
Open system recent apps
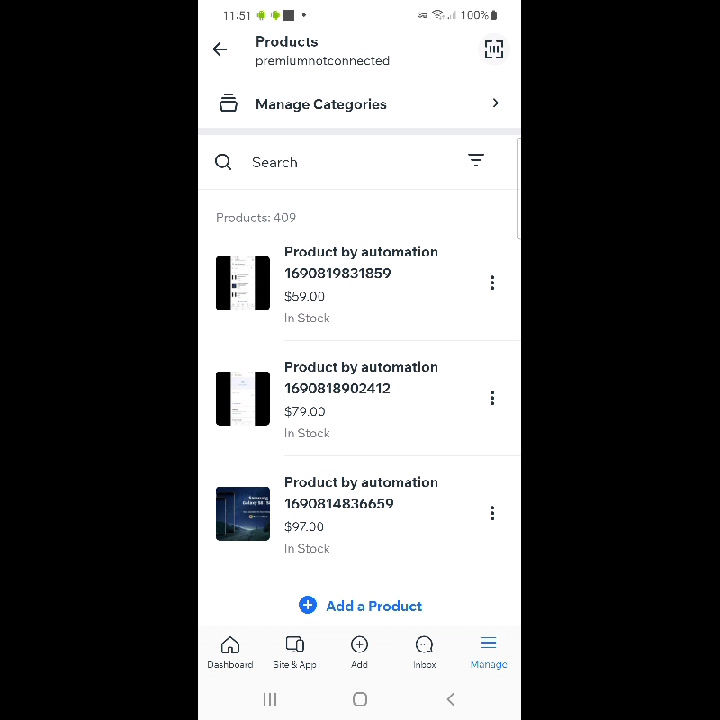[x=270, y=699]
